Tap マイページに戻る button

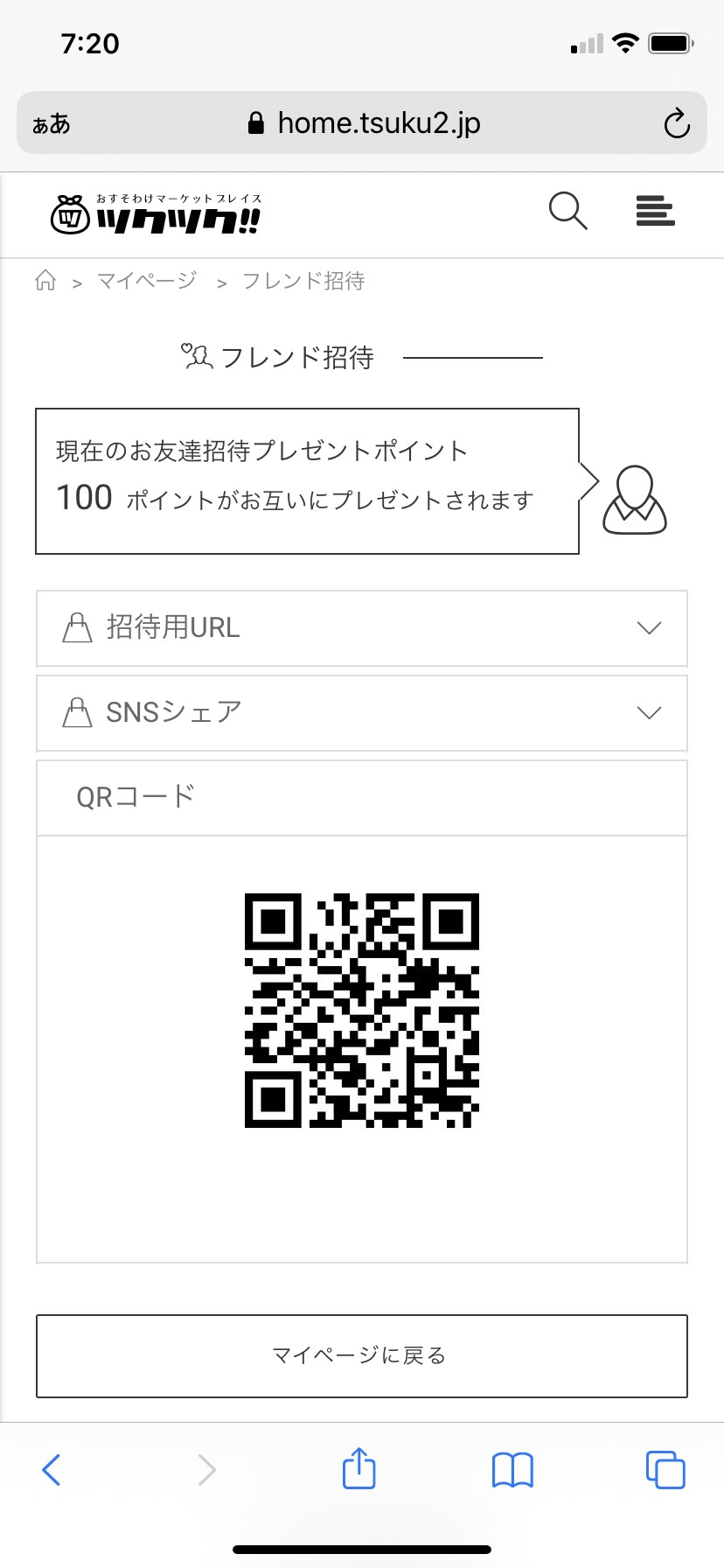(362, 1356)
